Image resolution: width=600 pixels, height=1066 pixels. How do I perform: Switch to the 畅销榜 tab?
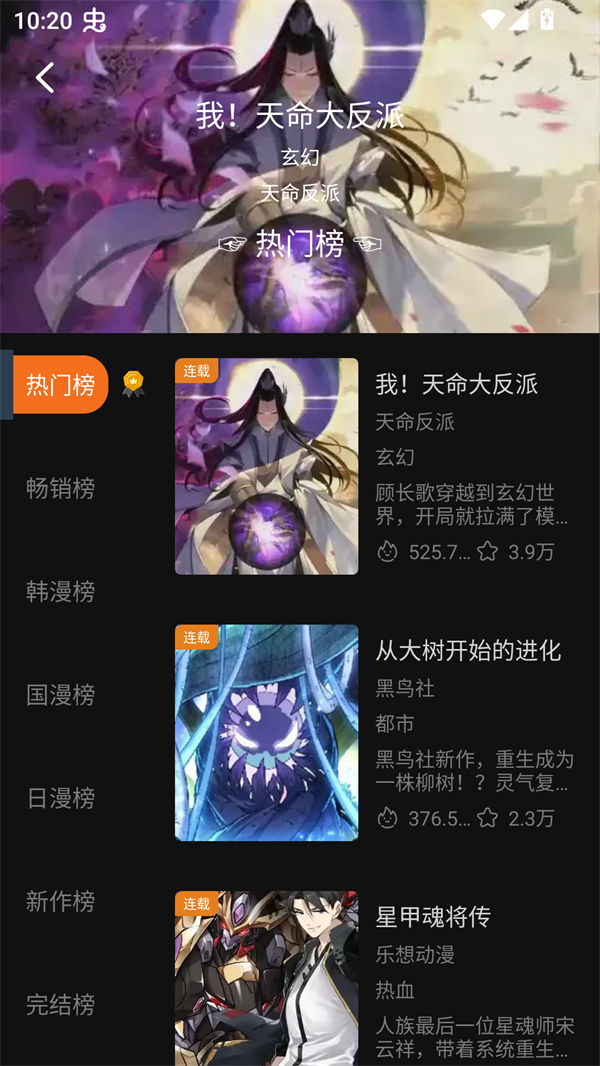pos(60,488)
